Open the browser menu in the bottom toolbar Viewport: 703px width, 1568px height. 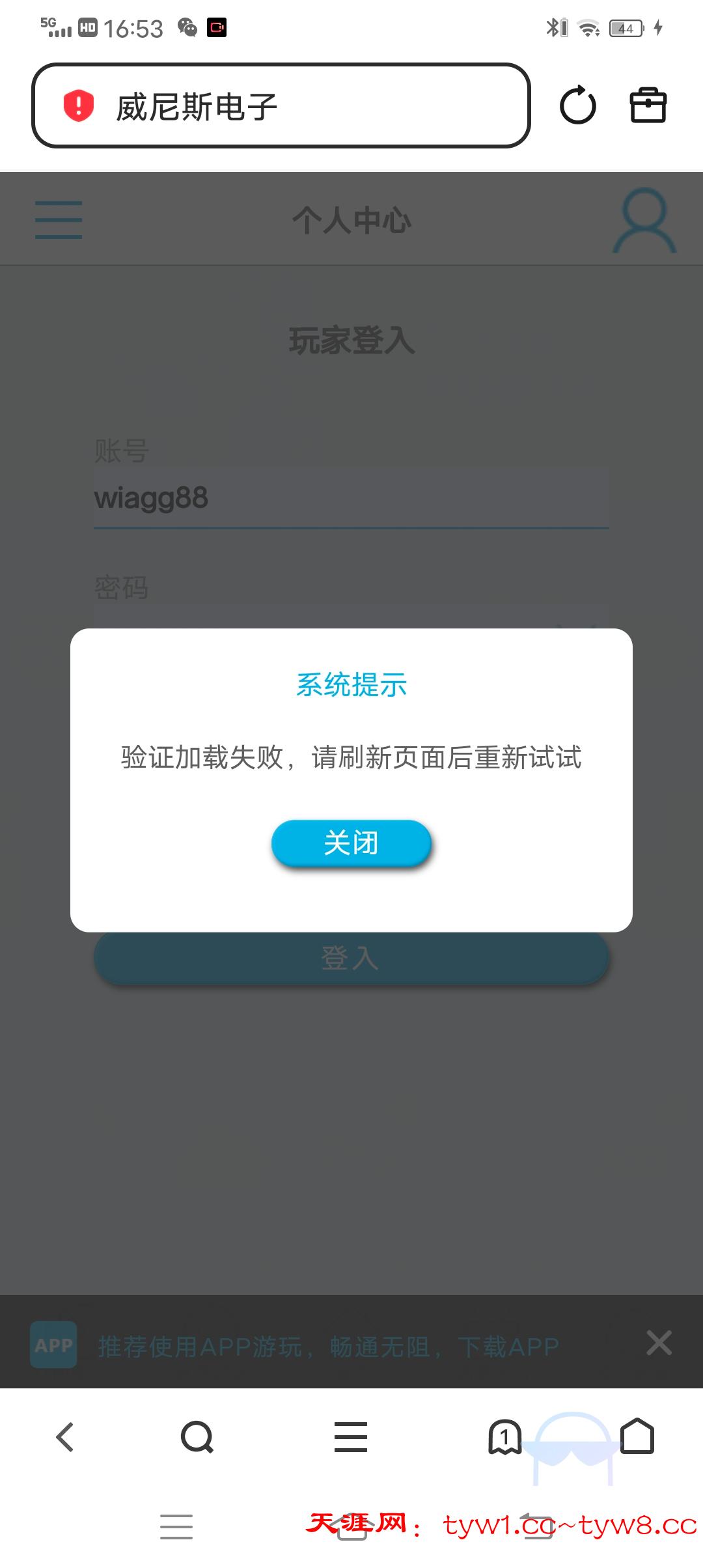pos(351,1436)
